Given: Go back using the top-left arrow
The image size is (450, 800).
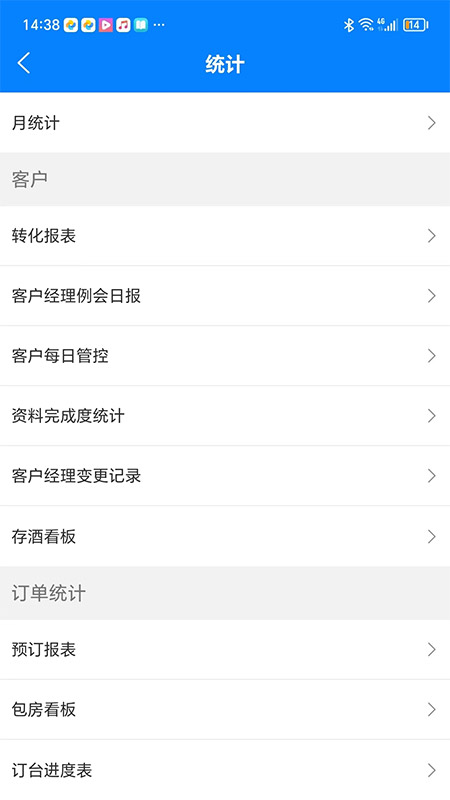Looking at the screenshot, I should 24,64.
